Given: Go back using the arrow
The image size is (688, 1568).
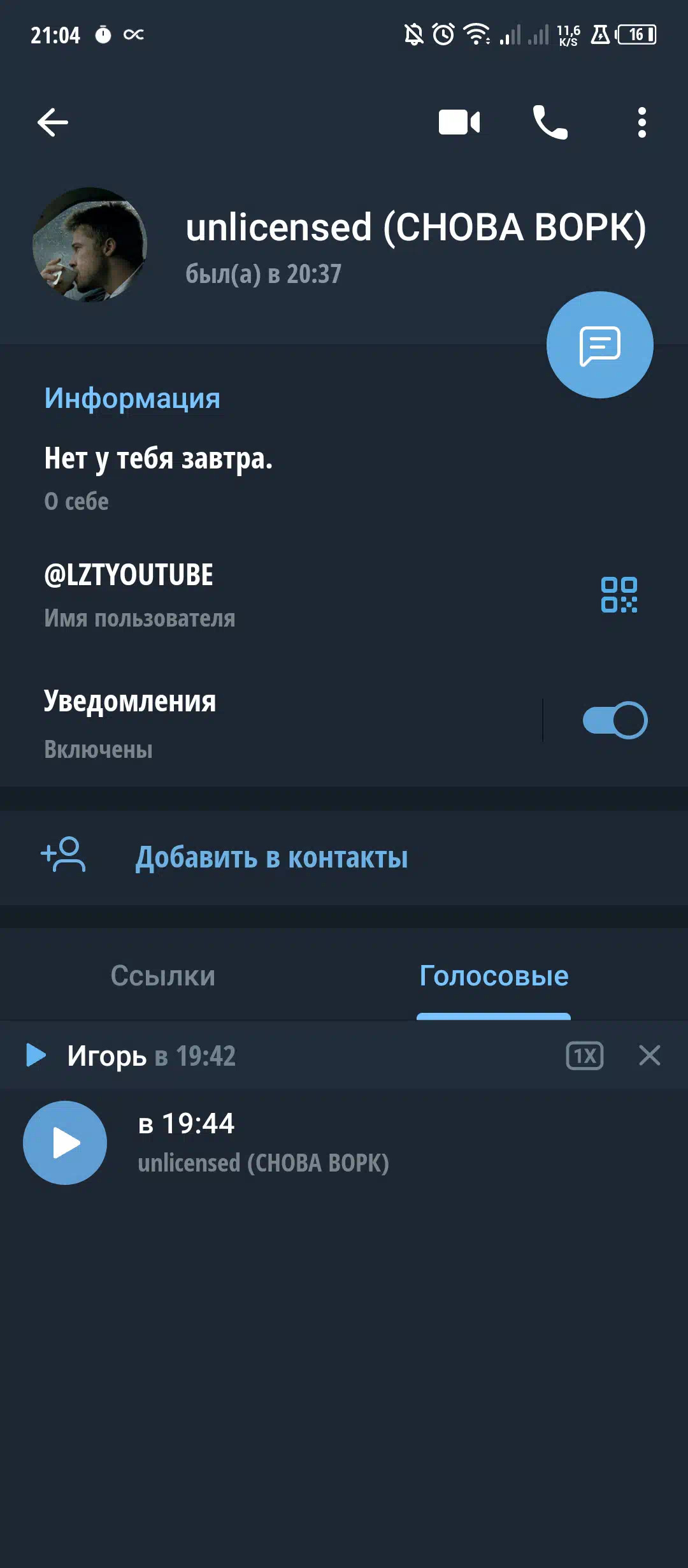Looking at the screenshot, I should point(53,122).
